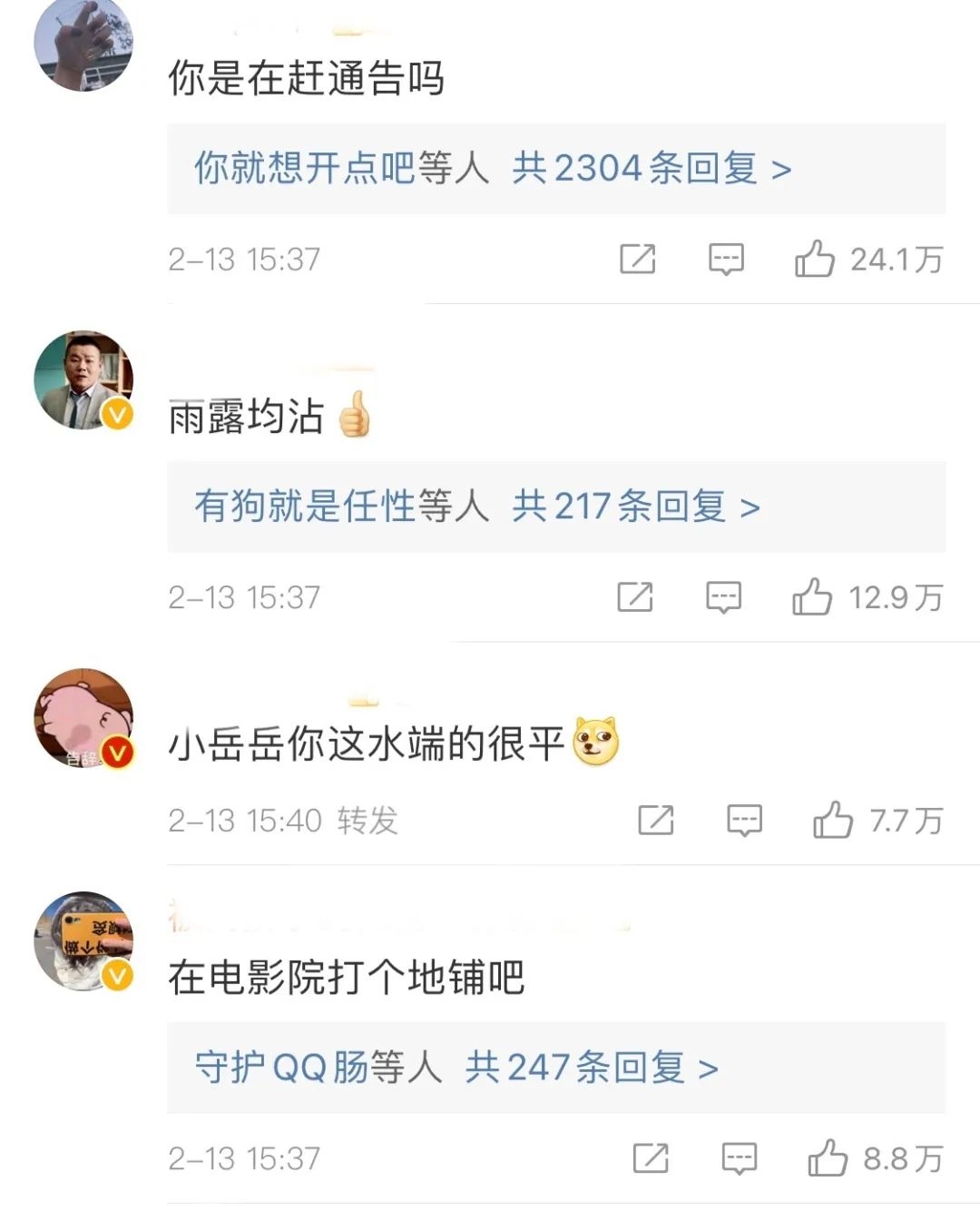Open the 217 replies under 雨露均沾
The image size is (980, 1211).
point(635,507)
